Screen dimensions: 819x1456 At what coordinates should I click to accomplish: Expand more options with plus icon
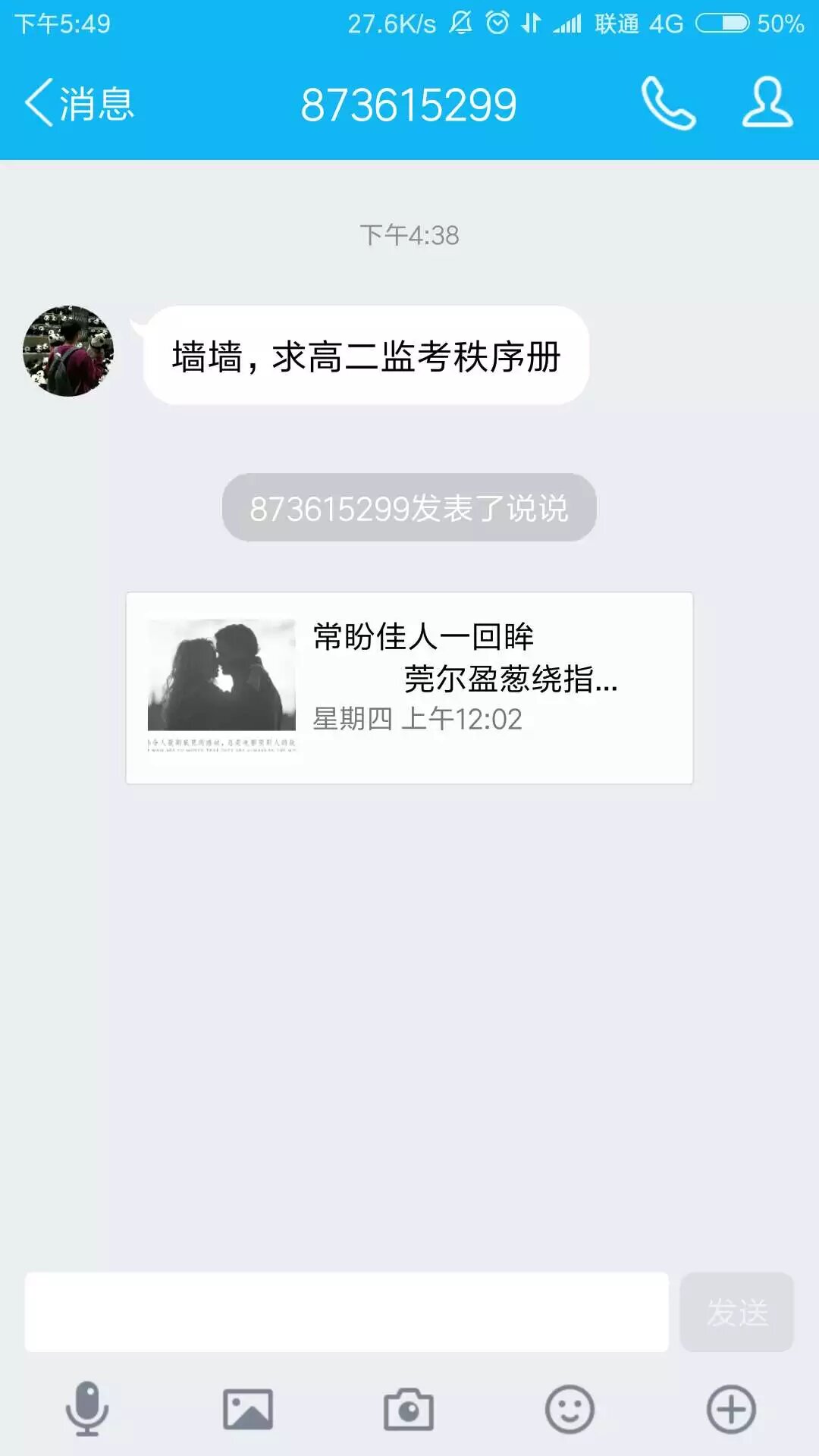tap(731, 1409)
